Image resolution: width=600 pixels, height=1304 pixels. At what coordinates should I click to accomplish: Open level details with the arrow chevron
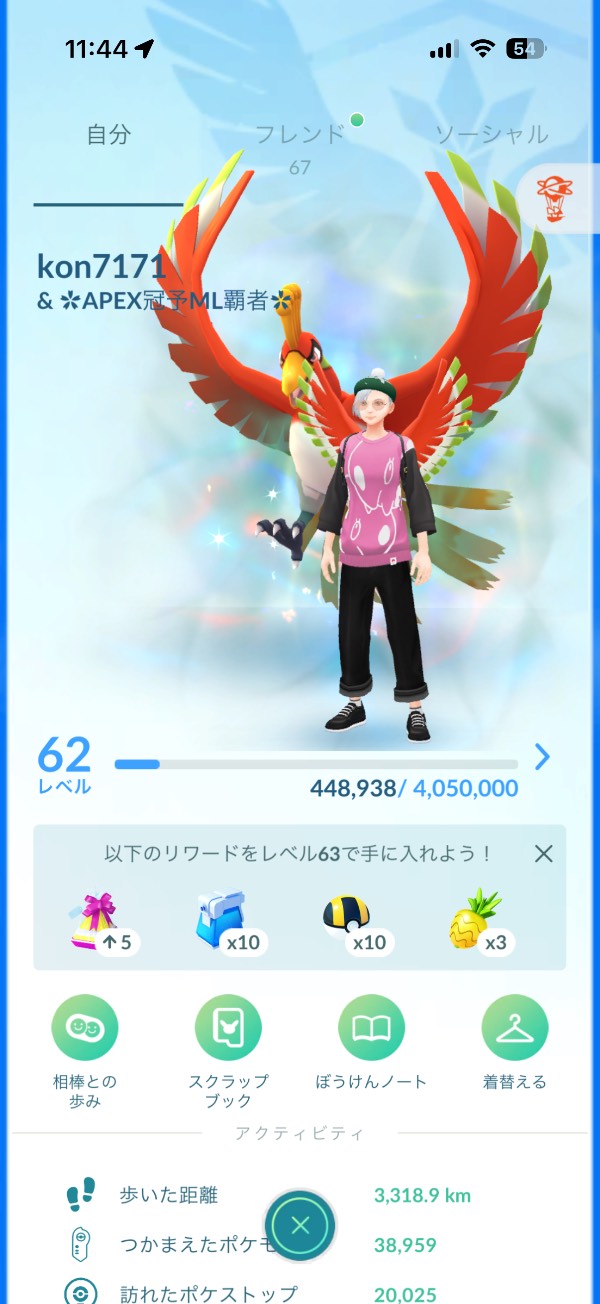click(542, 757)
